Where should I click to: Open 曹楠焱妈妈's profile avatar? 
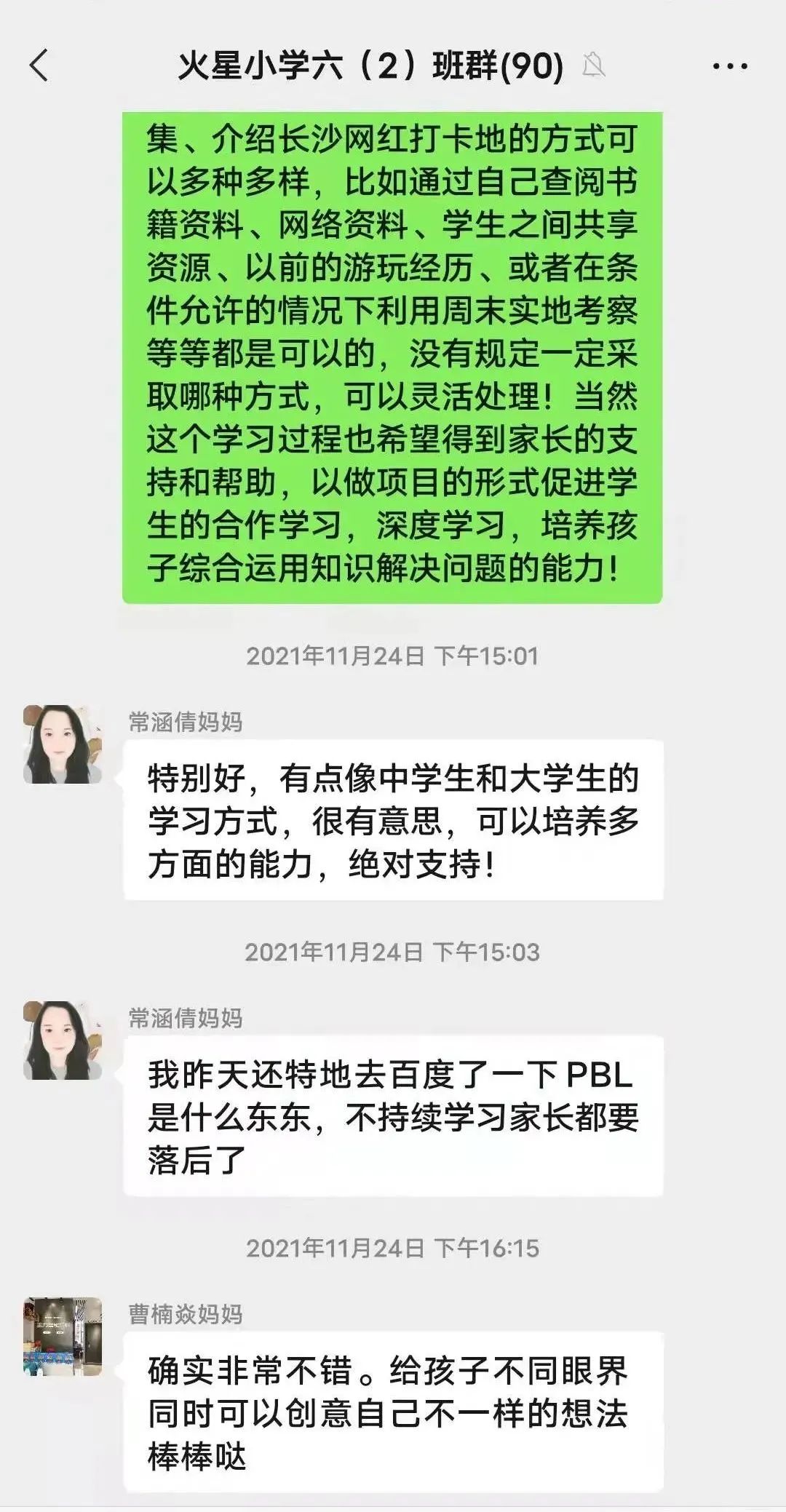(63, 1336)
